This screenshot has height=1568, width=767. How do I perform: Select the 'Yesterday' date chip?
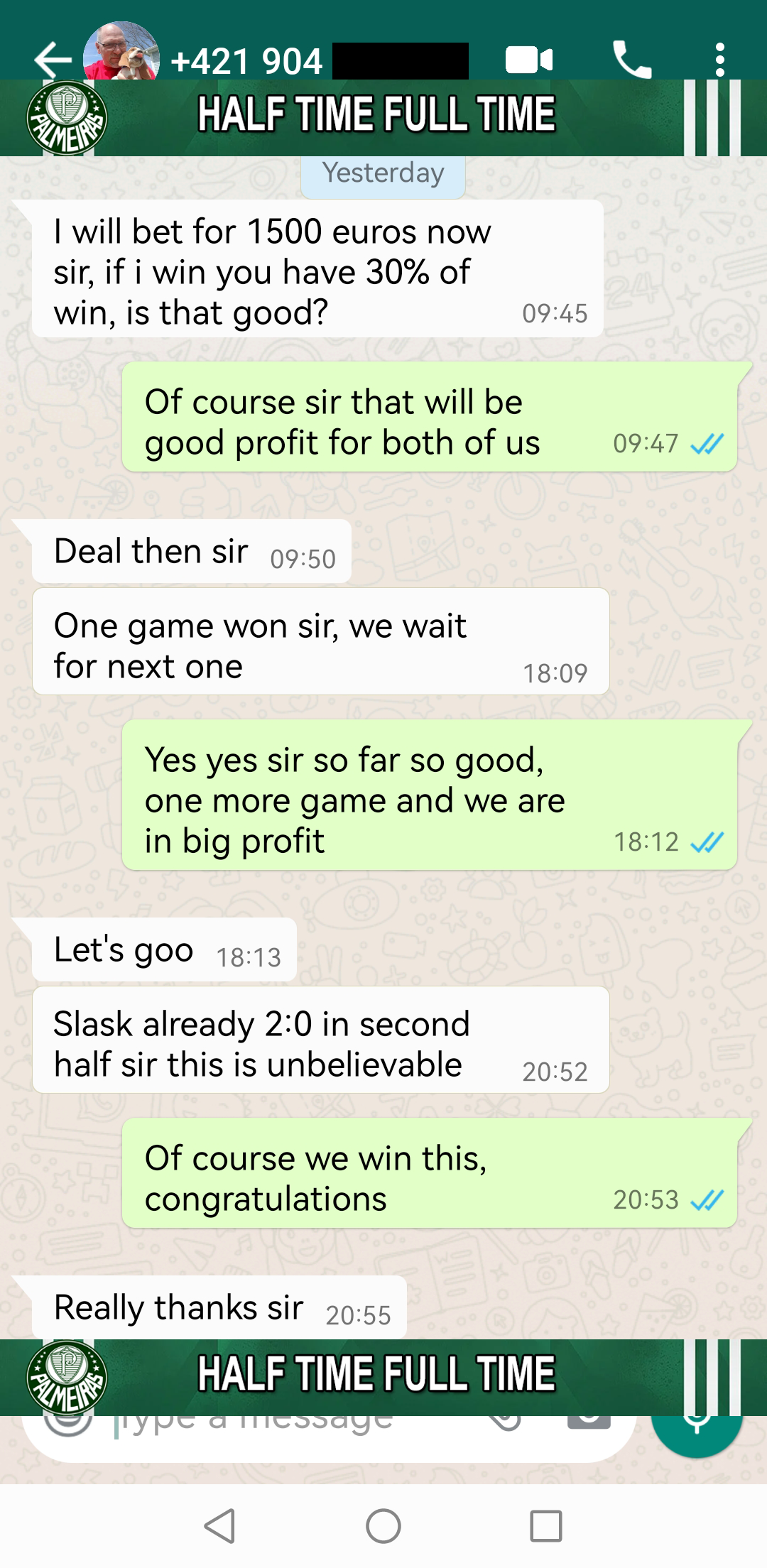(x=382, y=173)
